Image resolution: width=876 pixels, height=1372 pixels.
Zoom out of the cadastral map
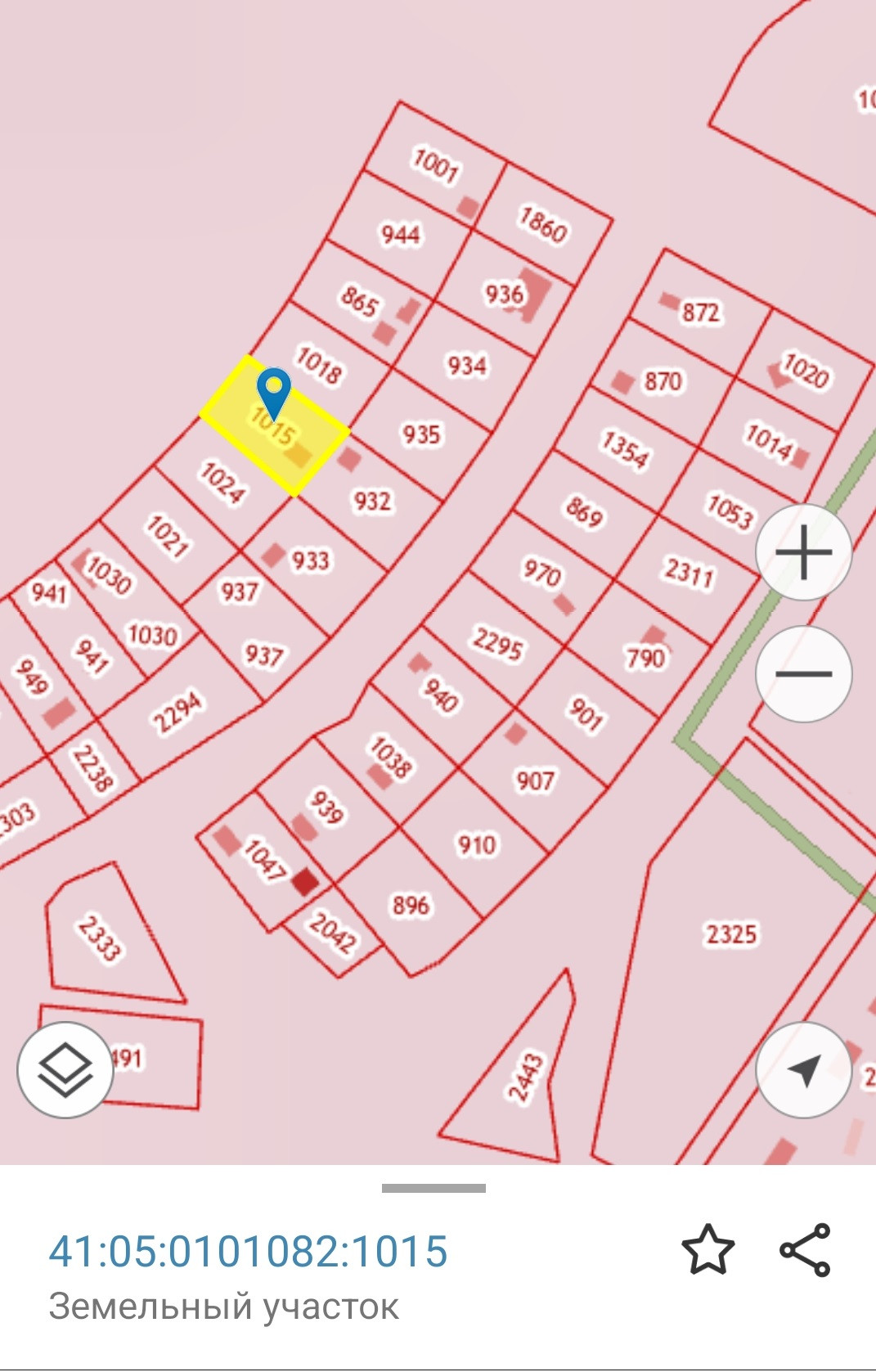point(803,674)
